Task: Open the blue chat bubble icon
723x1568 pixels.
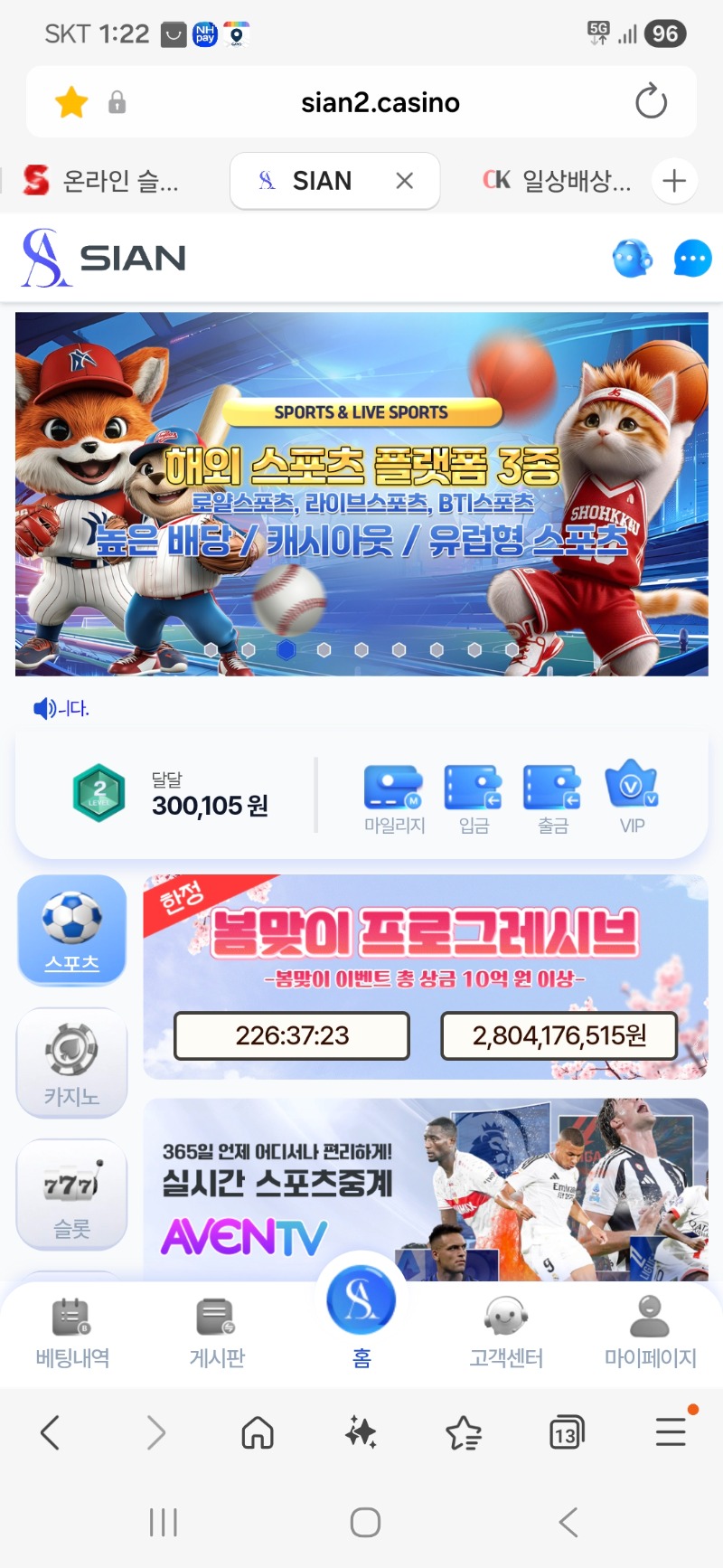Action: point(692,260)
